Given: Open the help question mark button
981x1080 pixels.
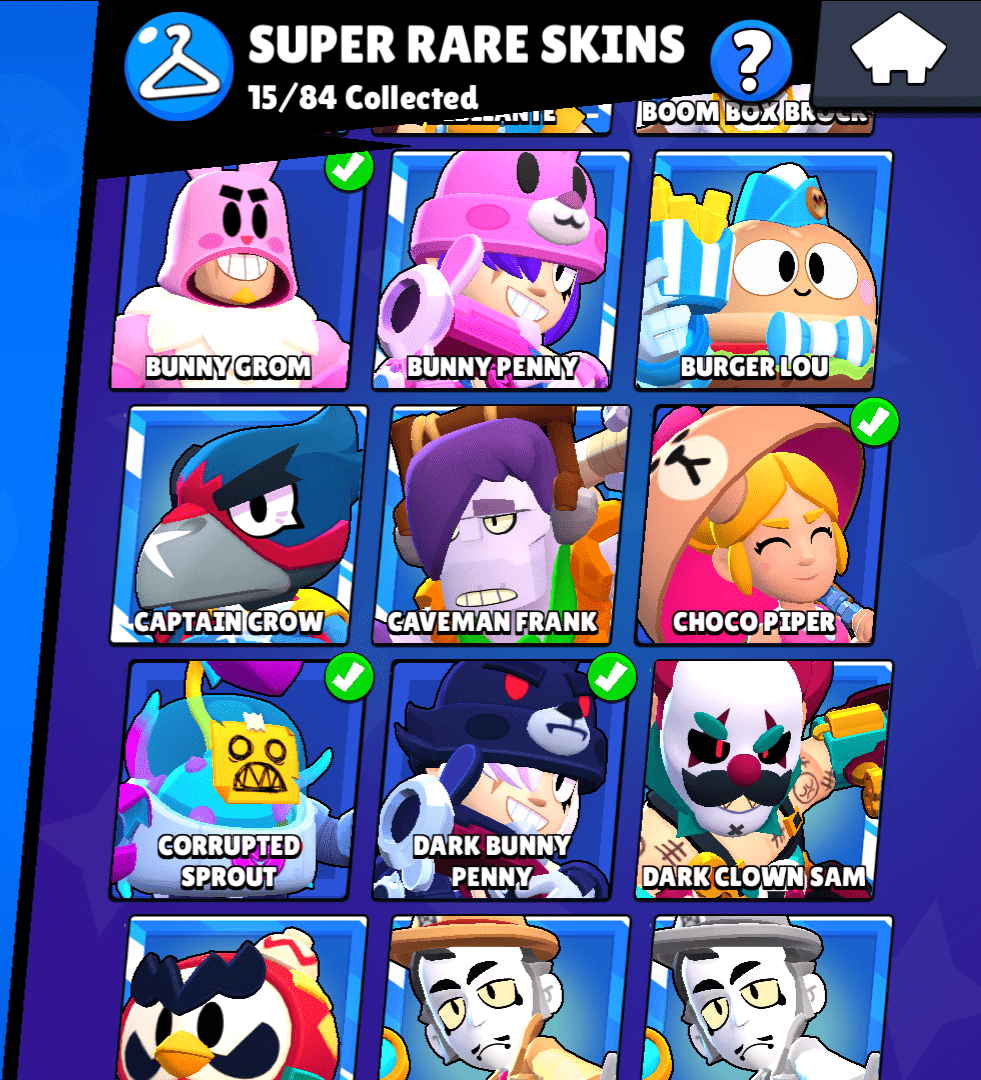Looking at the screenshot, I should pyautogui.click(x=750, y=60).
